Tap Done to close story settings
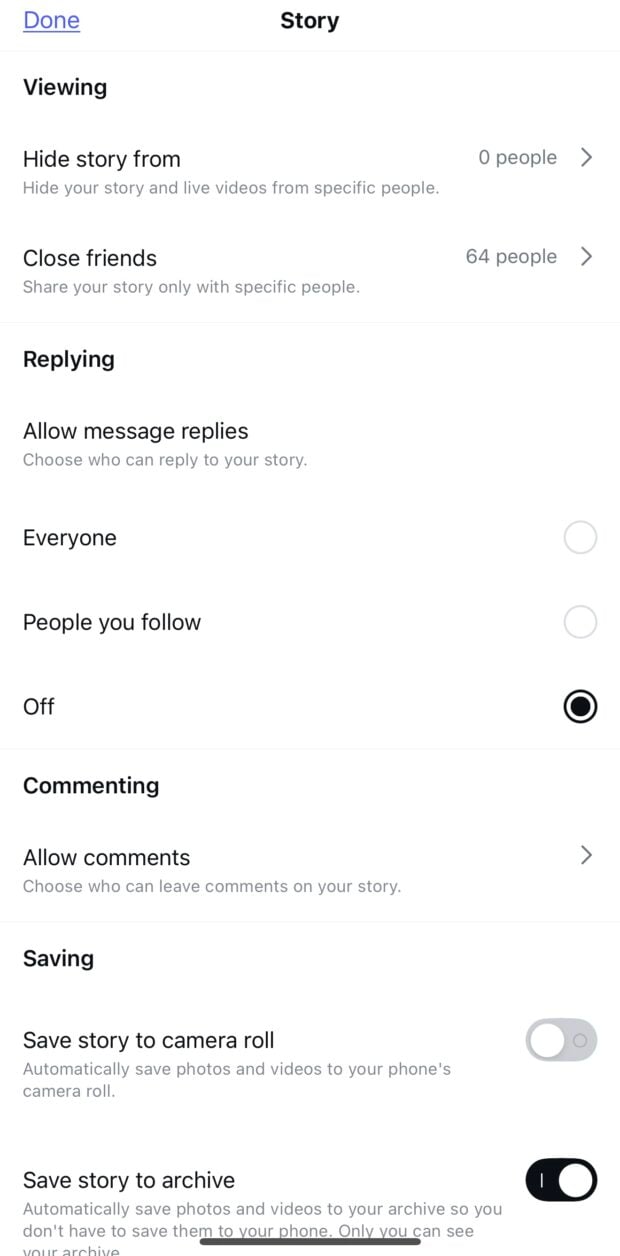 (x=51, y=20)
